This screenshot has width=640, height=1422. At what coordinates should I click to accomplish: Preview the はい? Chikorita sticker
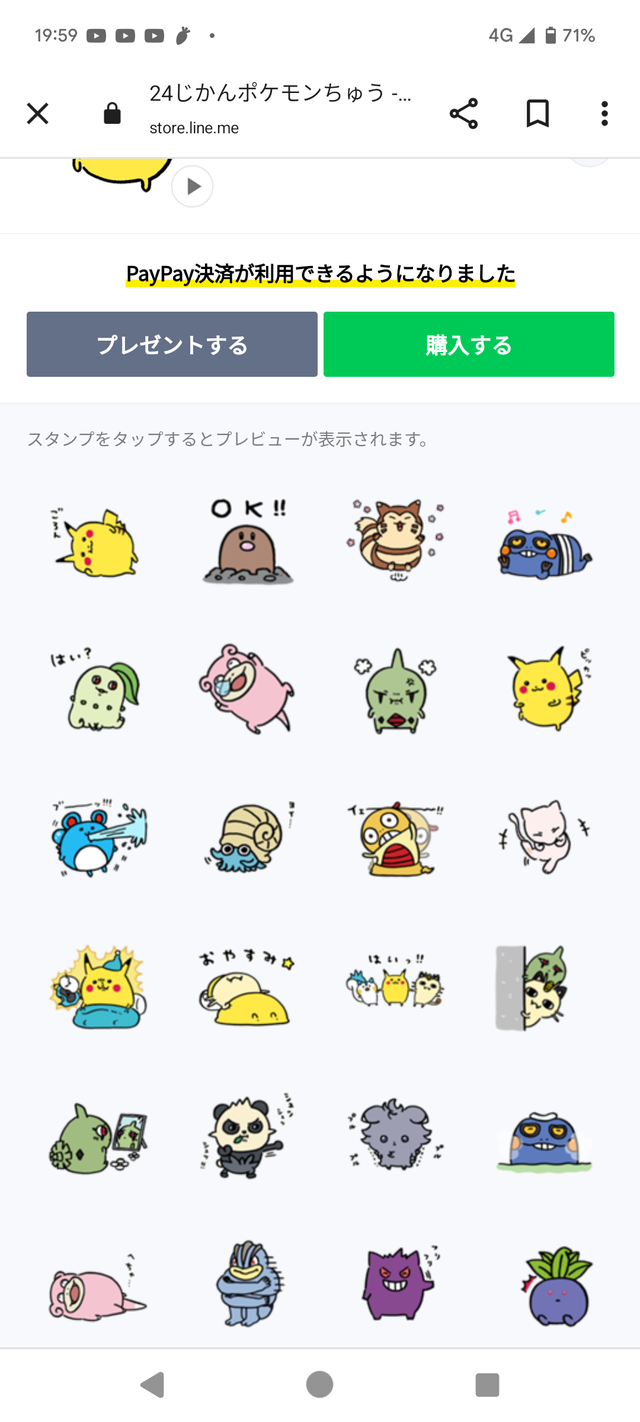95,689
